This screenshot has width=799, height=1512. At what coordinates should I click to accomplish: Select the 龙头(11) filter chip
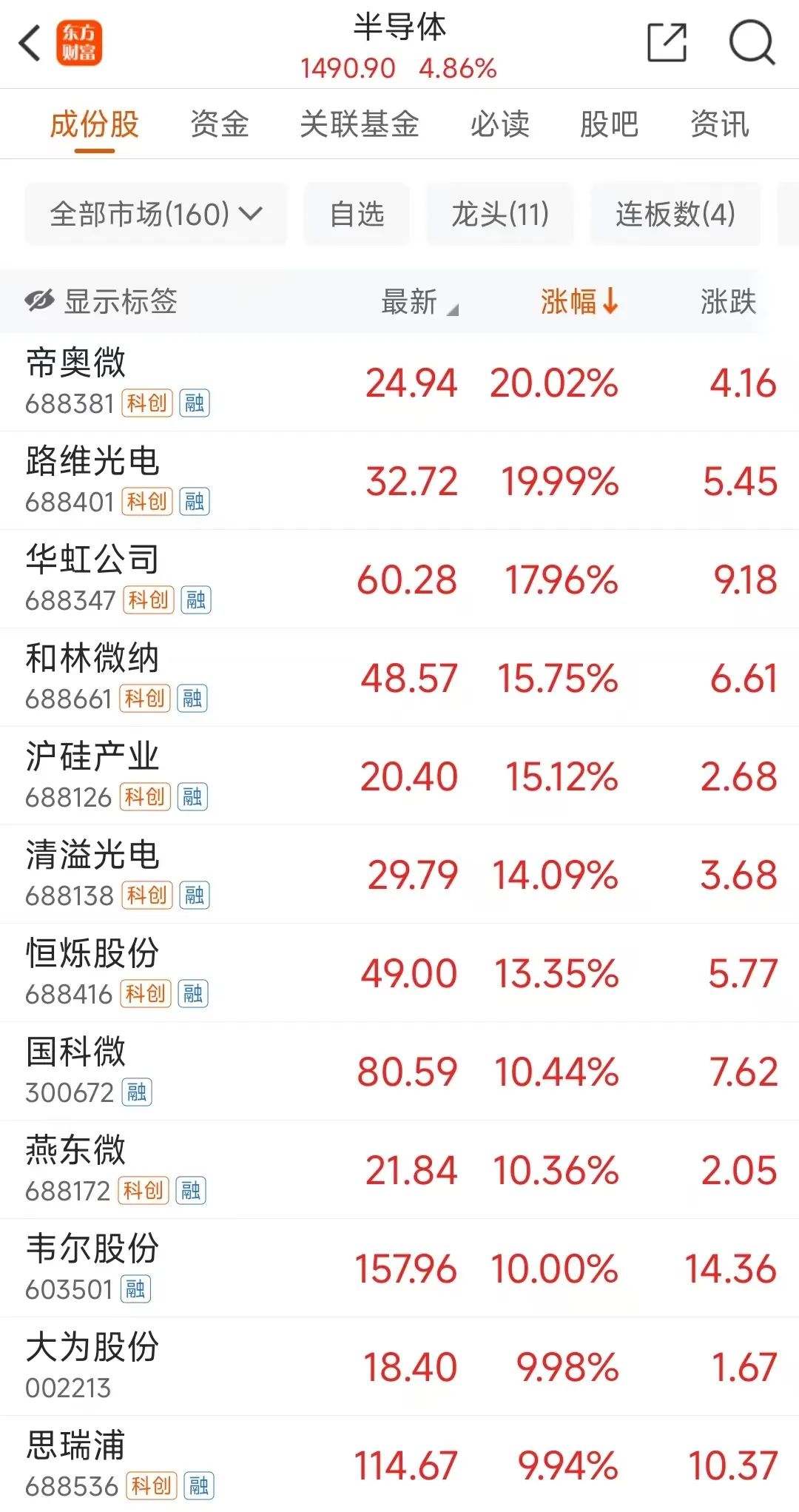tap(500, 215)
